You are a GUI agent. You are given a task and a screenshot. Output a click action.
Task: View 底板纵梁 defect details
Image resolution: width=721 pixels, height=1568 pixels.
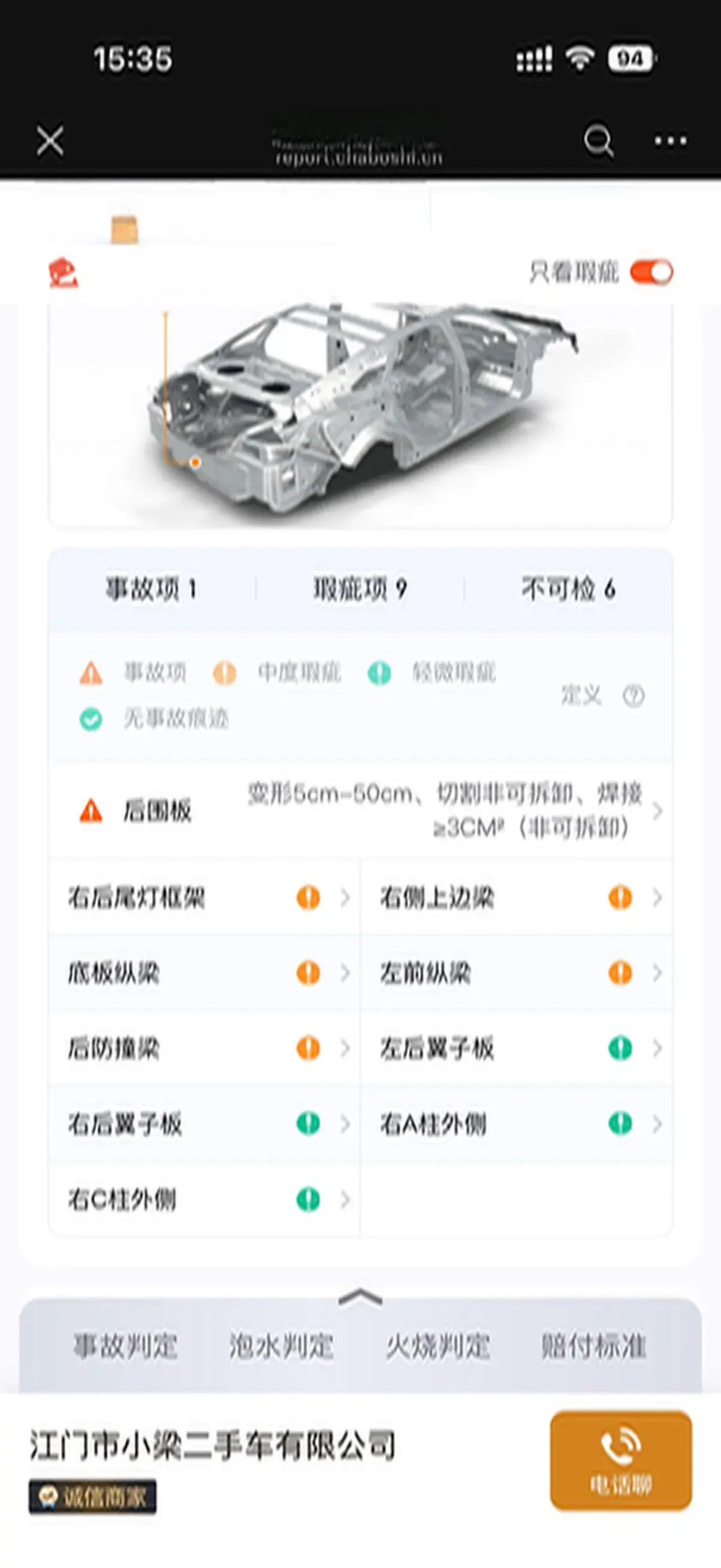[x=204, y=973]
